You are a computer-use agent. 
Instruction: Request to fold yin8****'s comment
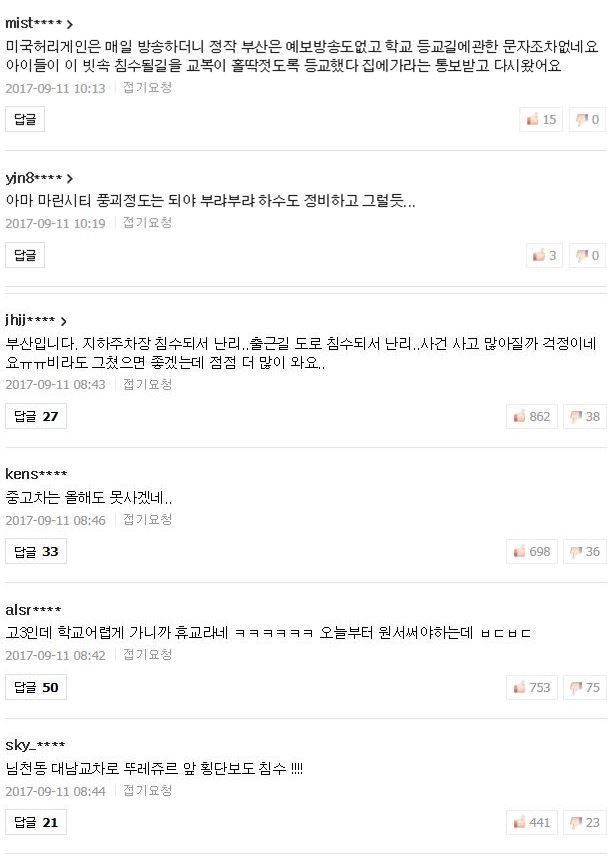(147, 223)
